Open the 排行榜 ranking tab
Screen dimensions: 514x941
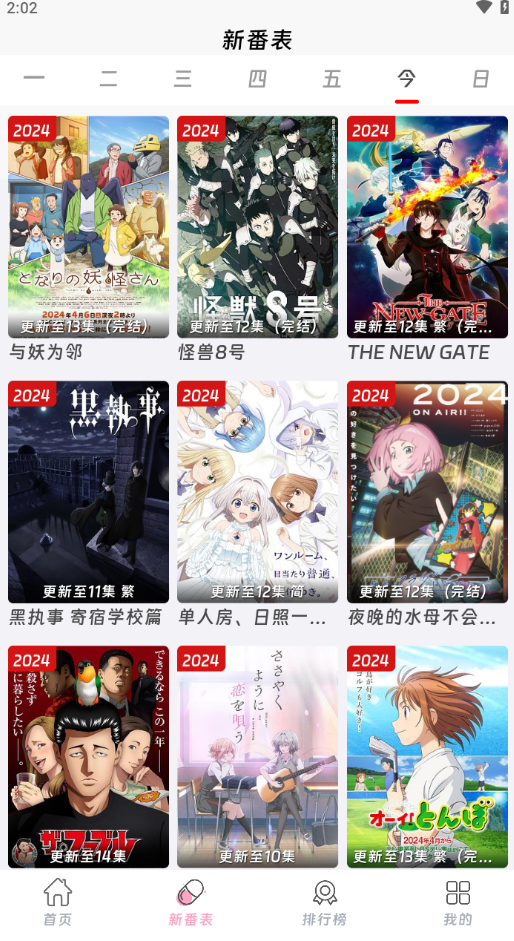[x=324, y=902]
